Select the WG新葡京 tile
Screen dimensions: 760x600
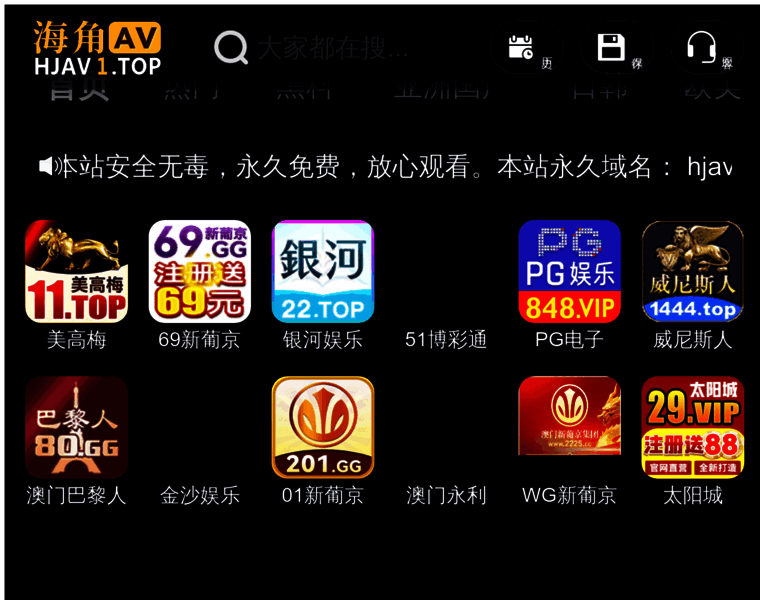[569, 428]
